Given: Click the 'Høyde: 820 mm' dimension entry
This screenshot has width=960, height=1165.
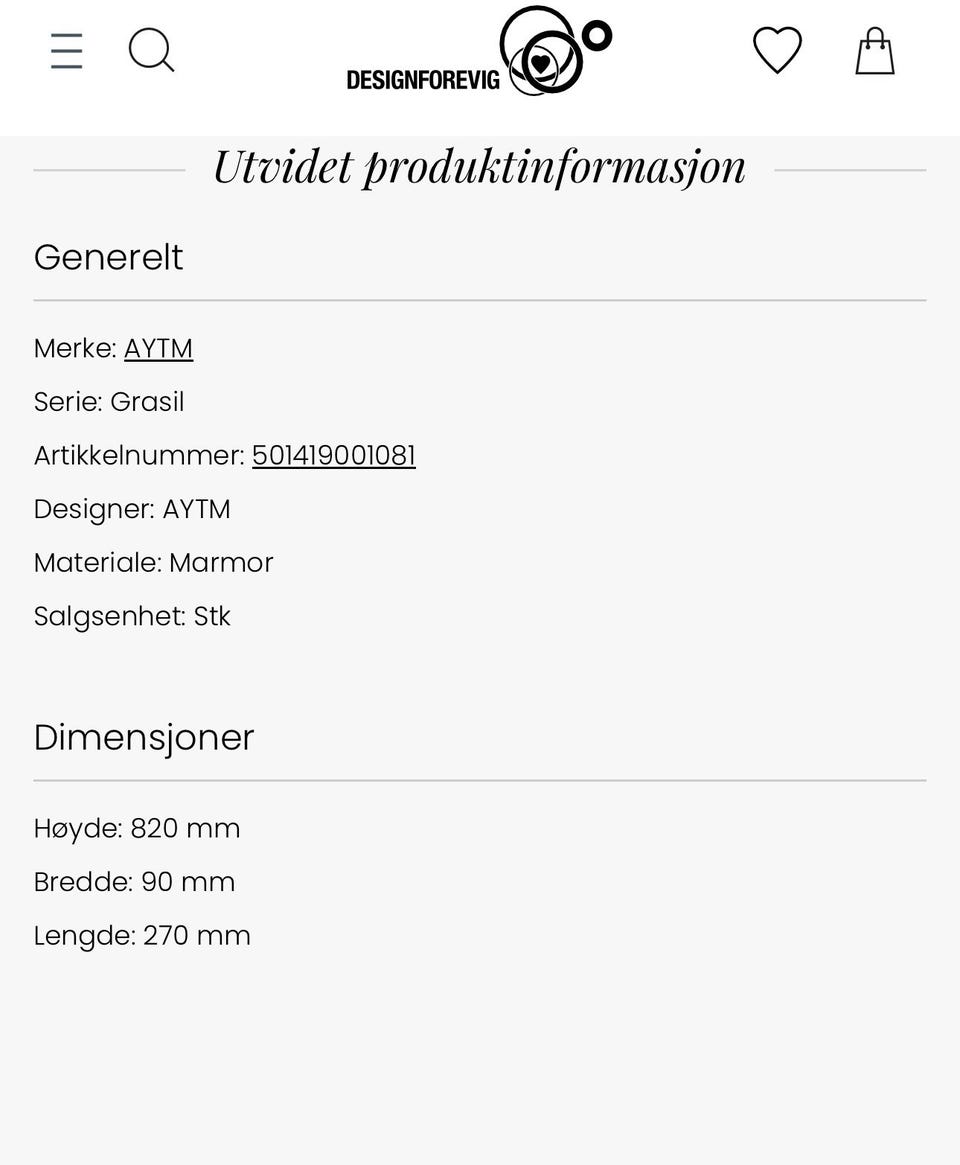Looking at the screenshot, I should 137,828.
